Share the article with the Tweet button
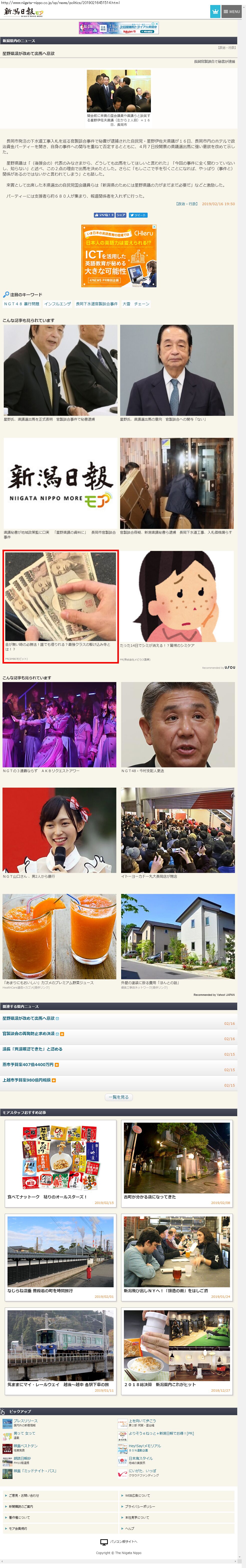The width and height of the screenshot is (246, 1568). coord(138,215)
